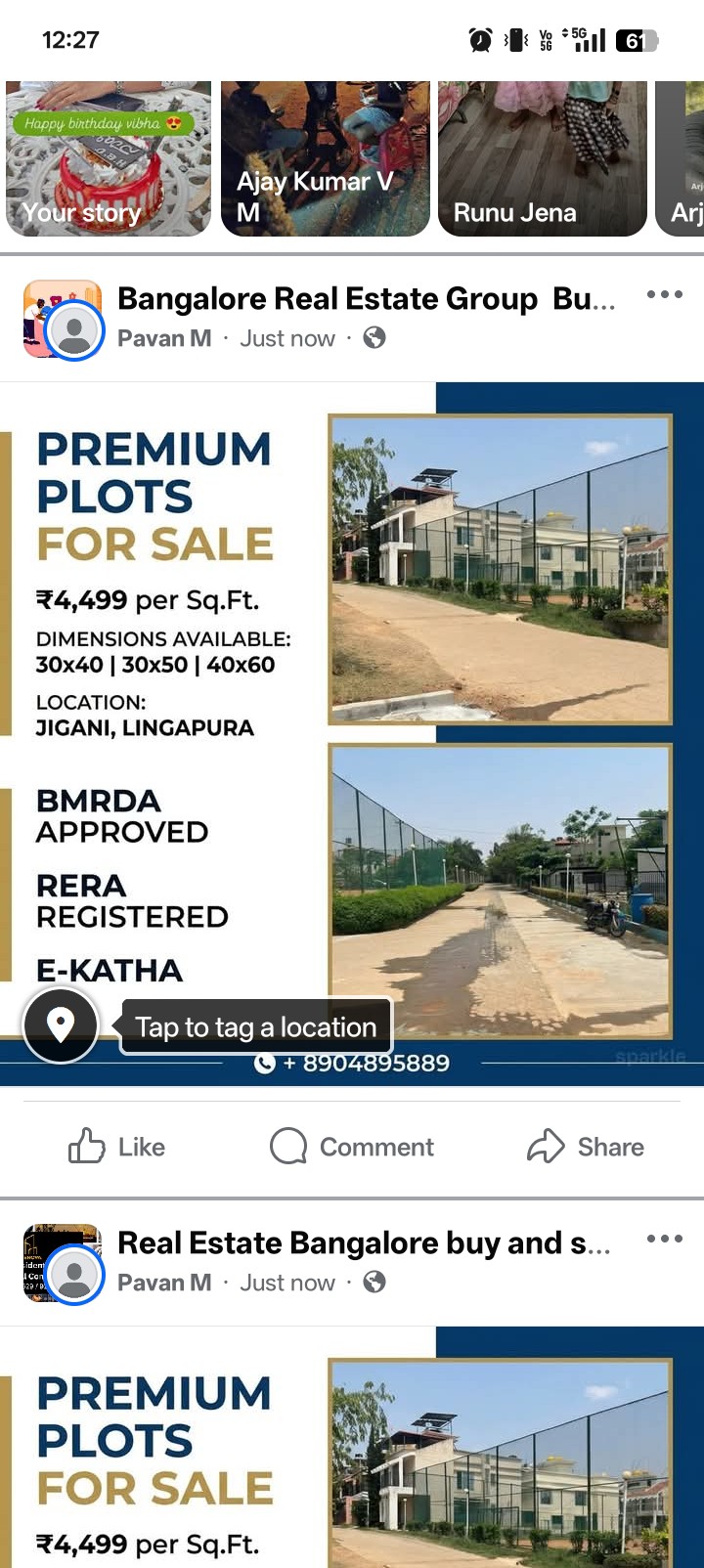Open Your story thumbnail

click(108, 156)
